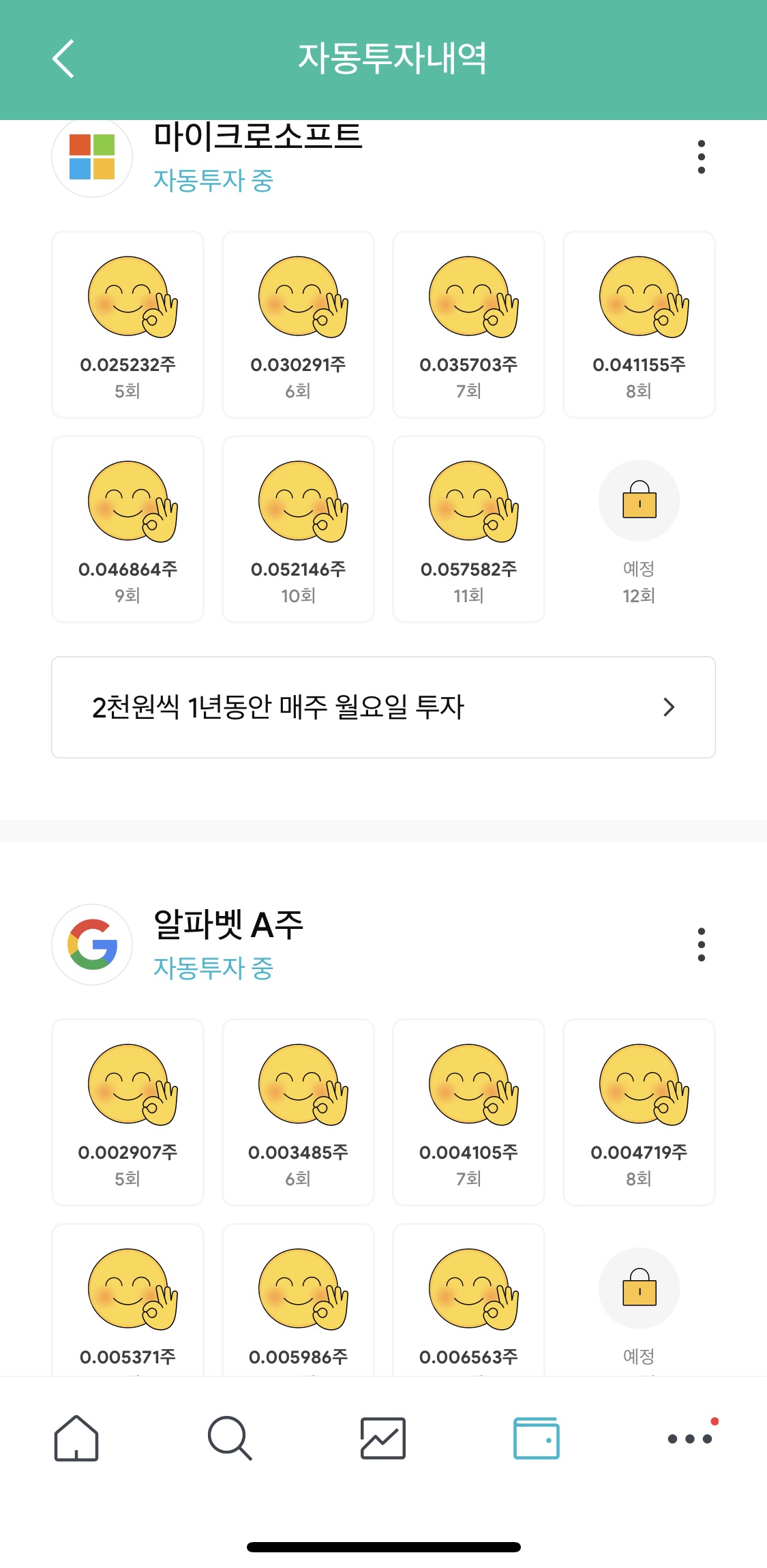Screen dimensions: 767x1568
Task: Select the 0.057582주 11회 card
Action: coord(468,529)
